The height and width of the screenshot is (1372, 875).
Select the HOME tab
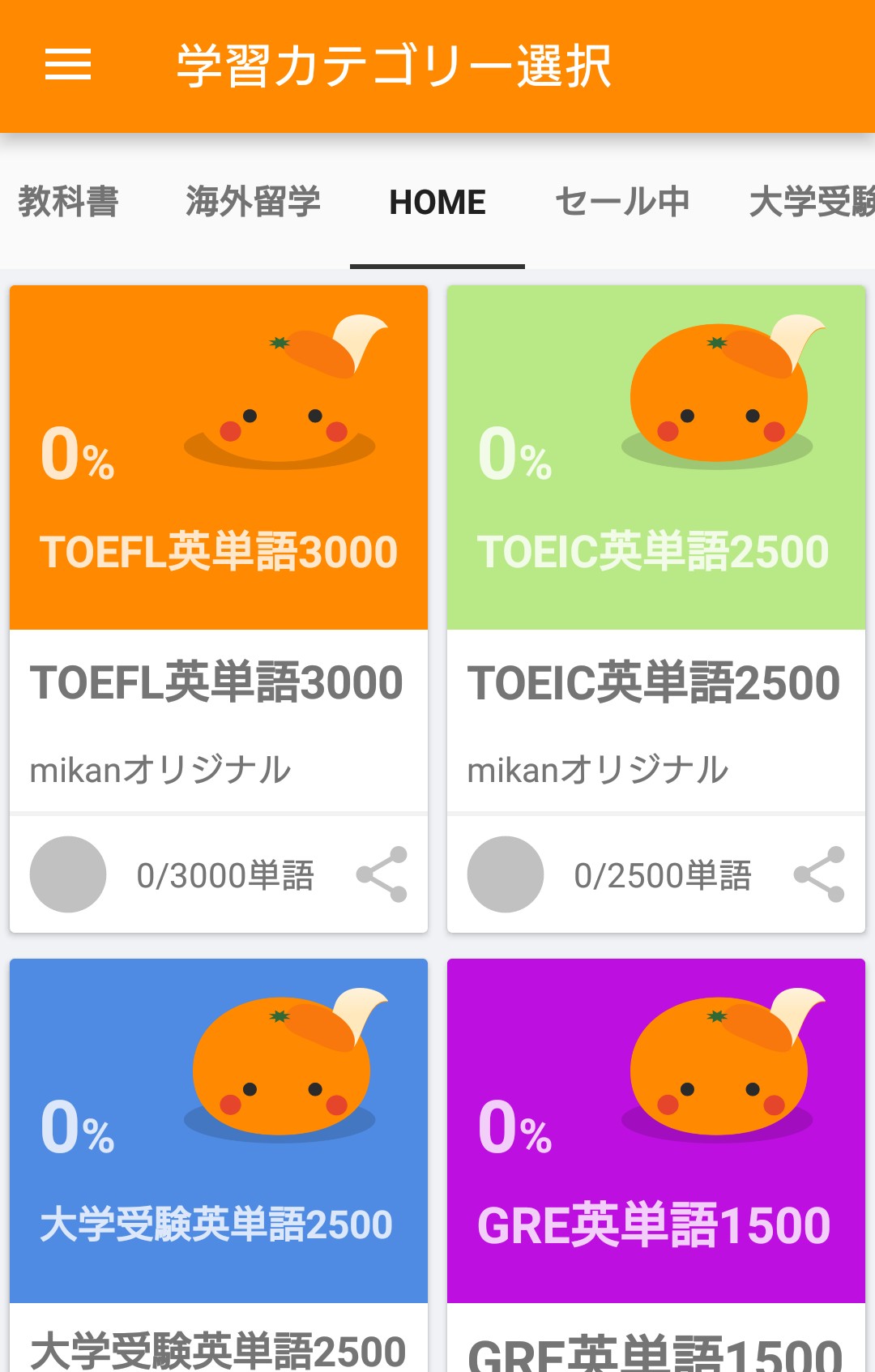tap(437, 202)
